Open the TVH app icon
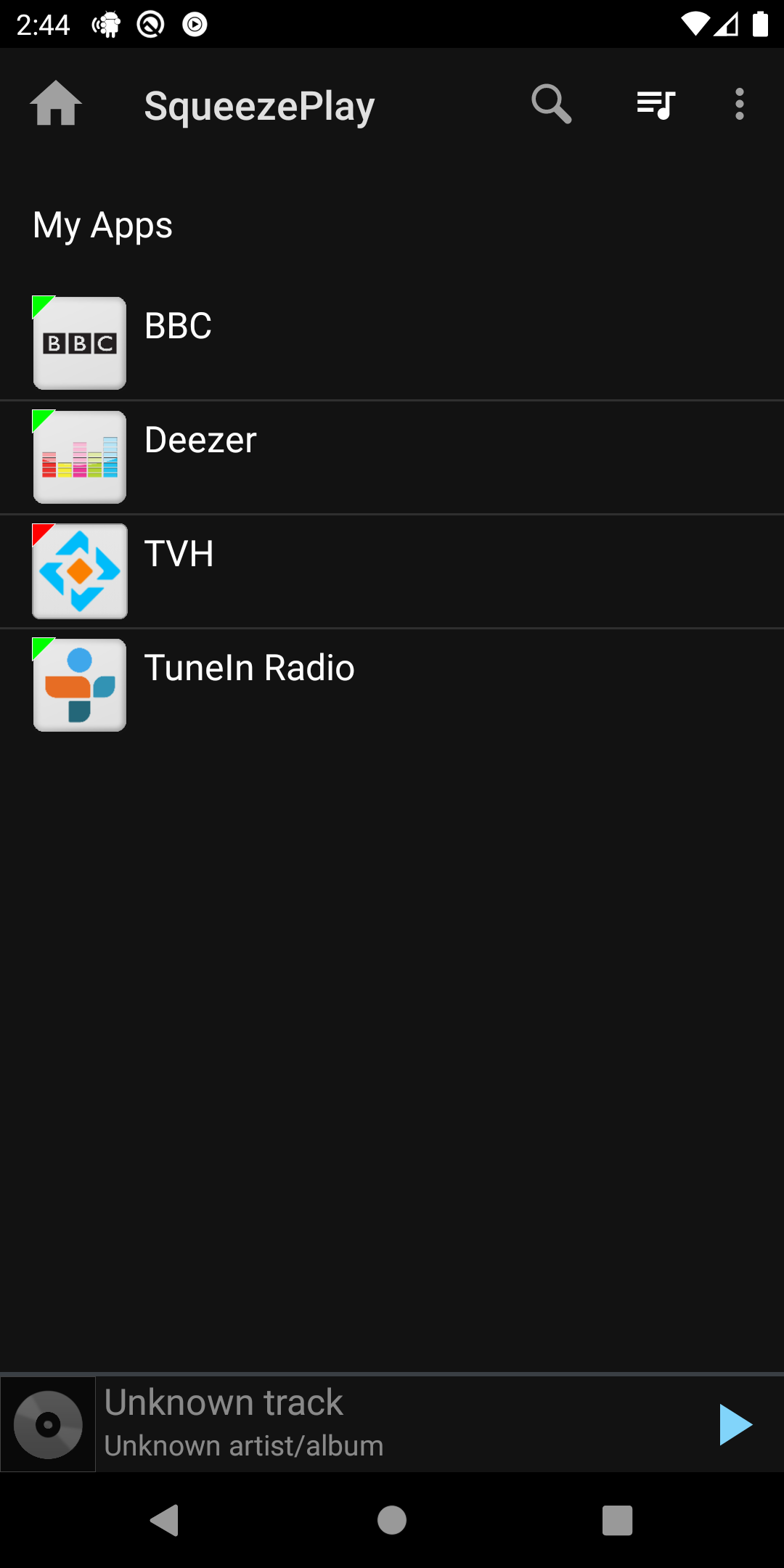 click(79, 571)
